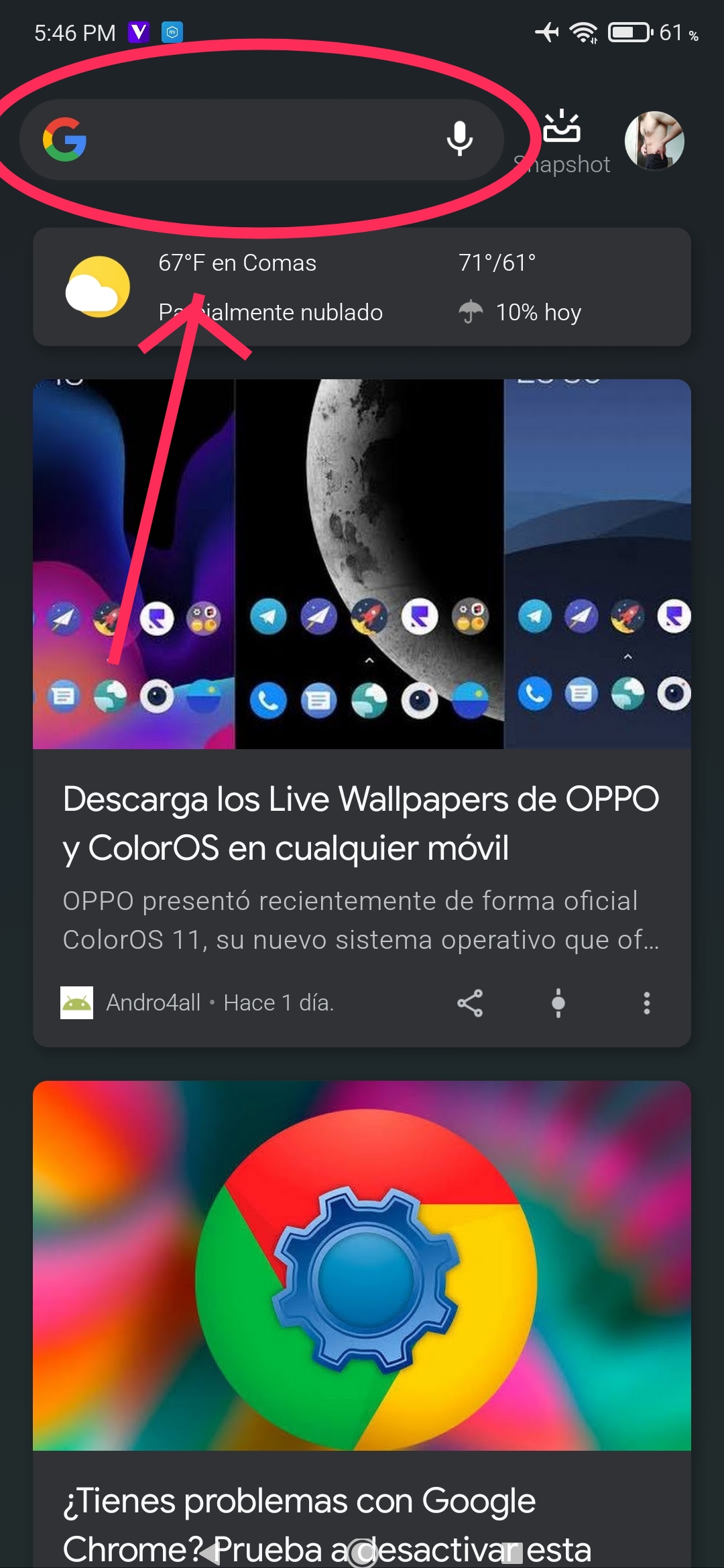This screenshot has height=1568, width=724.
Task: Open the Snapshot shortcut
Action: [x=562, y=143]
